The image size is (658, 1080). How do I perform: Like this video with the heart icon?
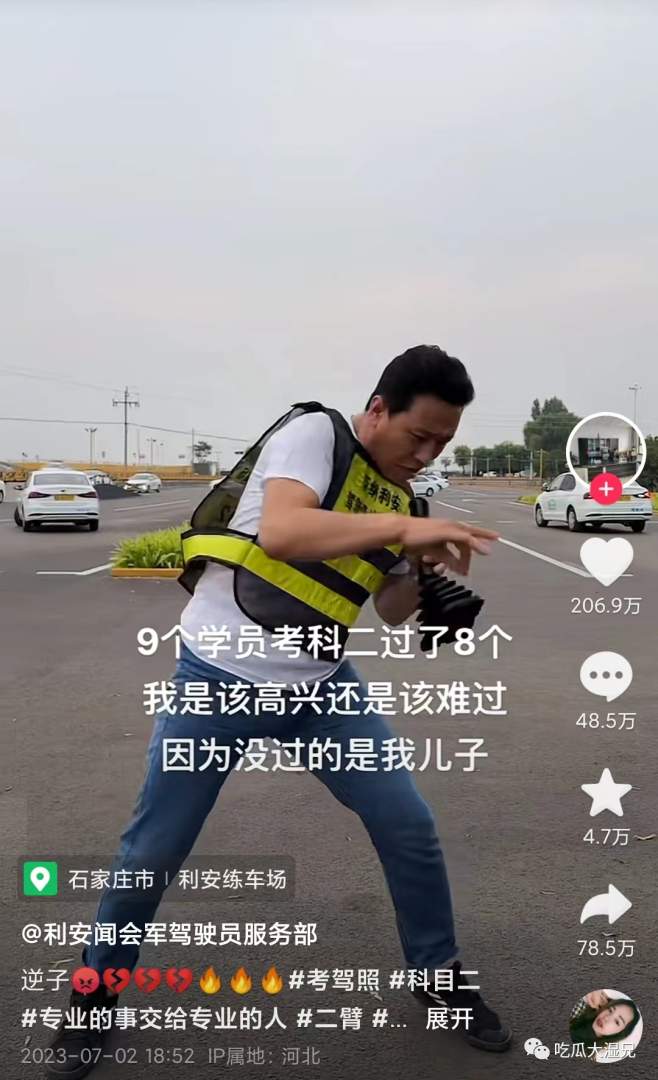pos(606,562)
